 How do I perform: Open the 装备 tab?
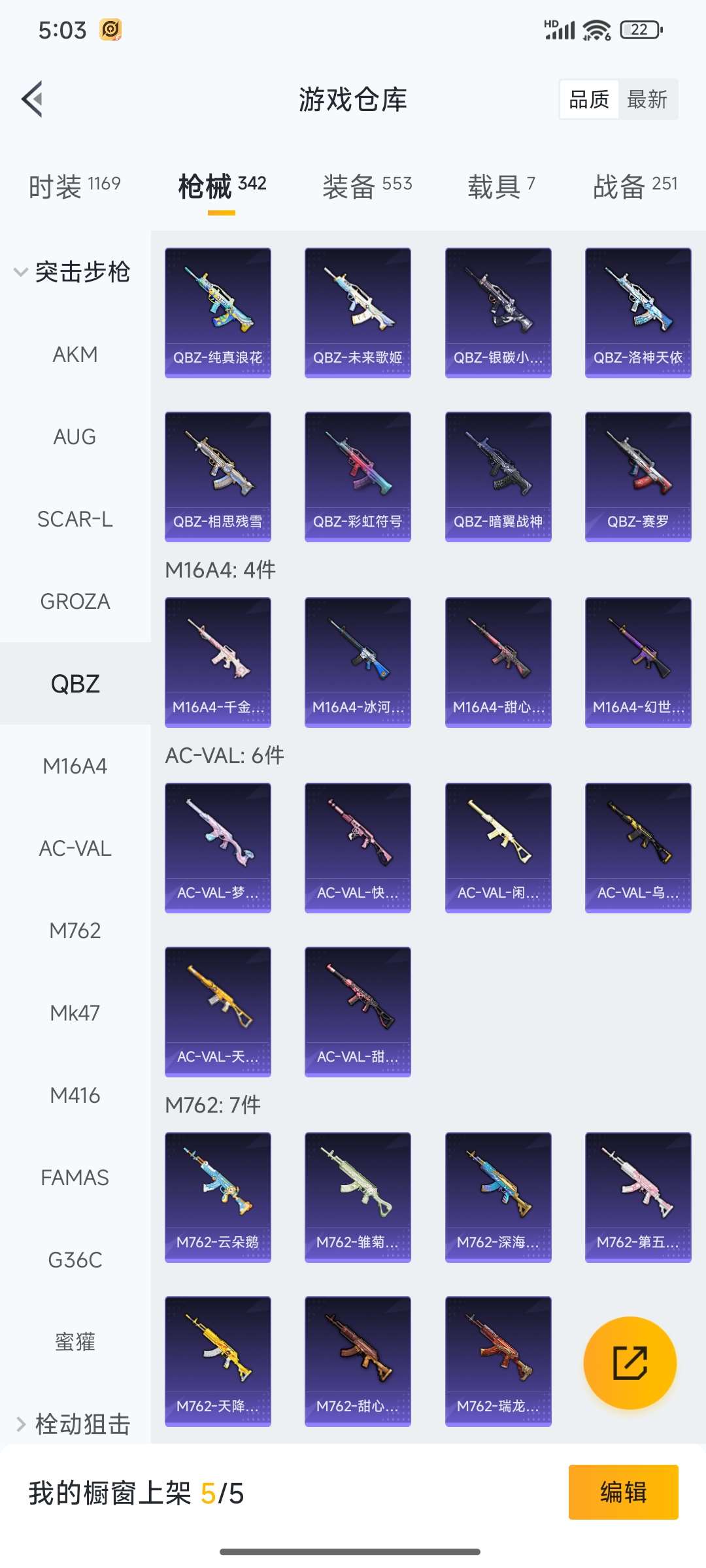(367, 186)
